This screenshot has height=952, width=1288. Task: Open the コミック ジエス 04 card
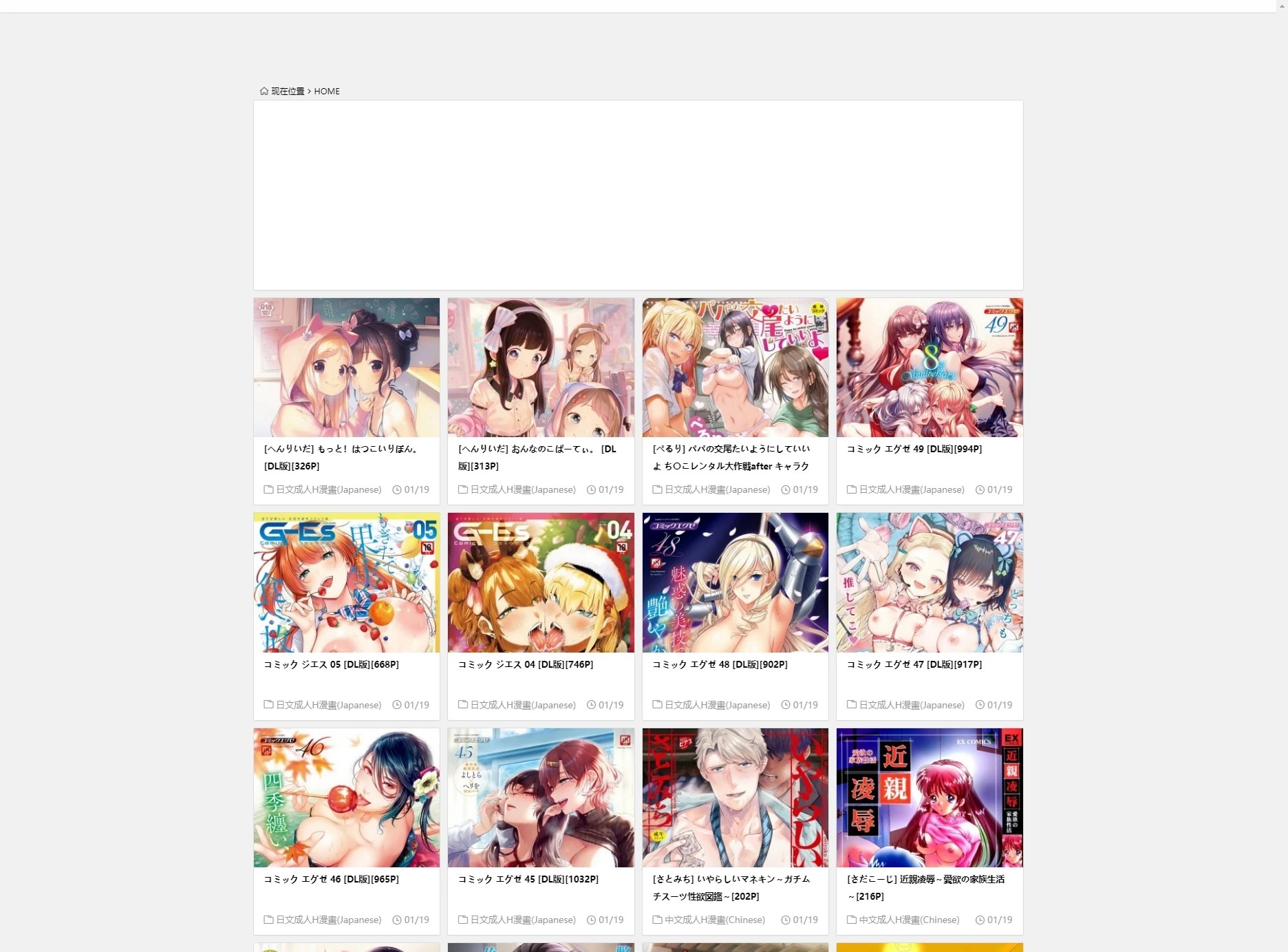pos(540,583)
